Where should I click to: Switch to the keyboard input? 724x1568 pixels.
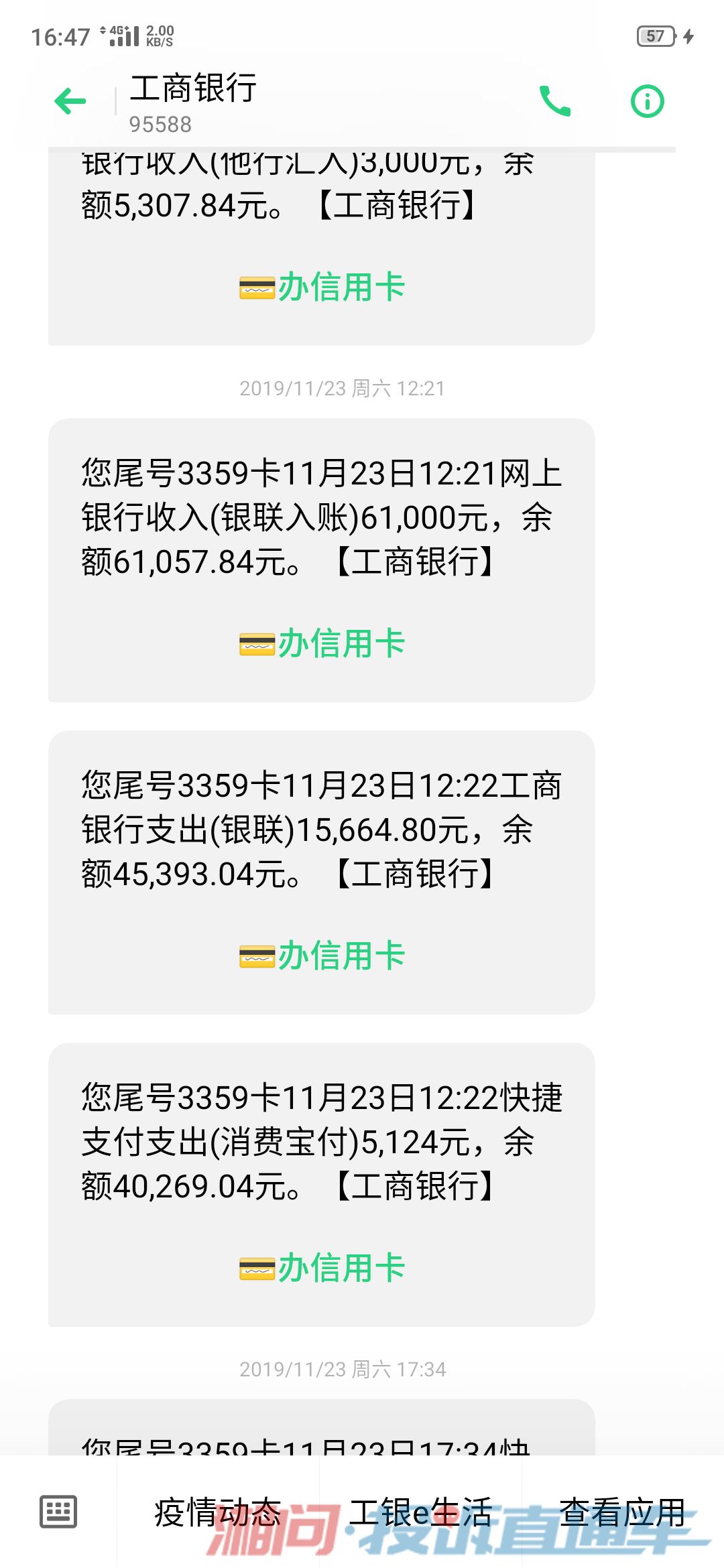[58, 1512]
